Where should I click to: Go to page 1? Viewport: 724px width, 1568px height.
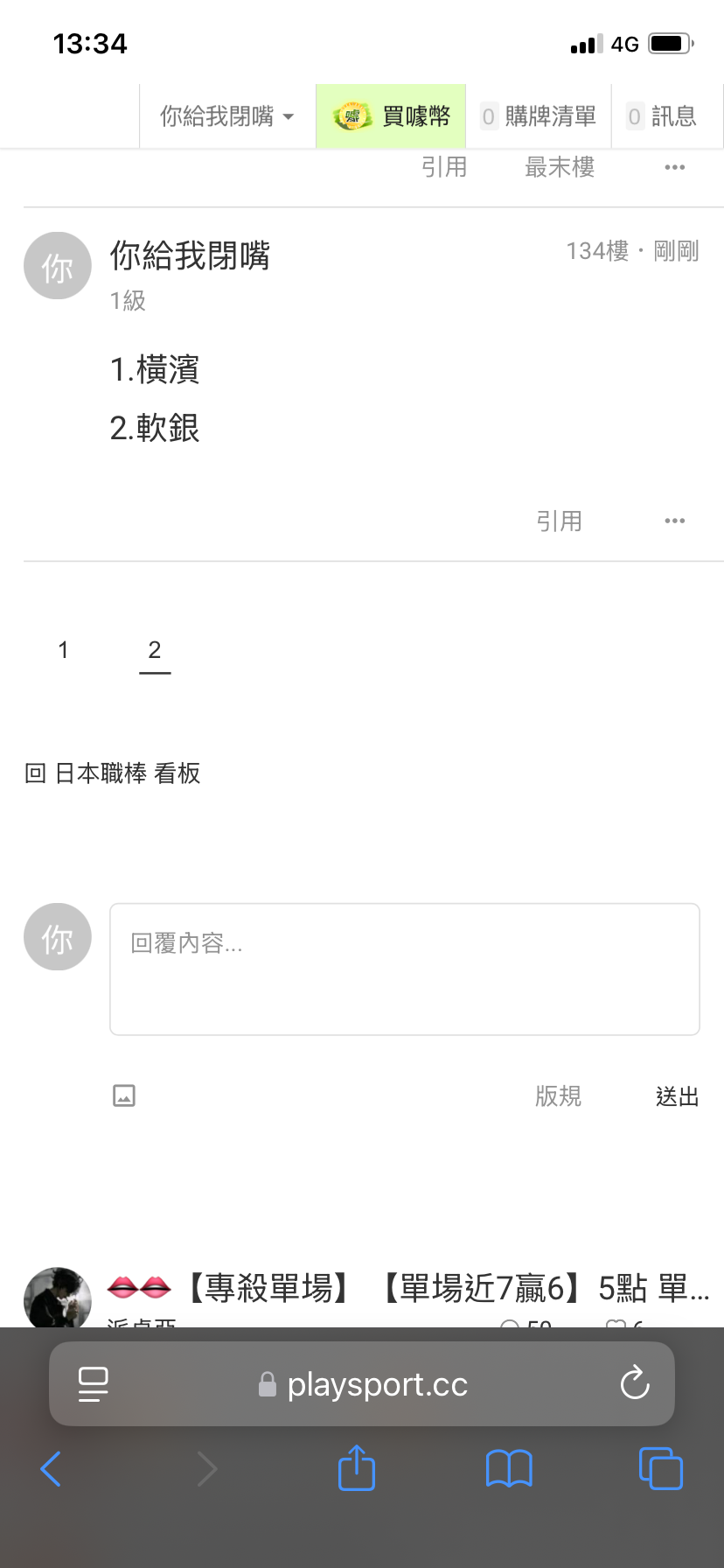click(63, 650)
